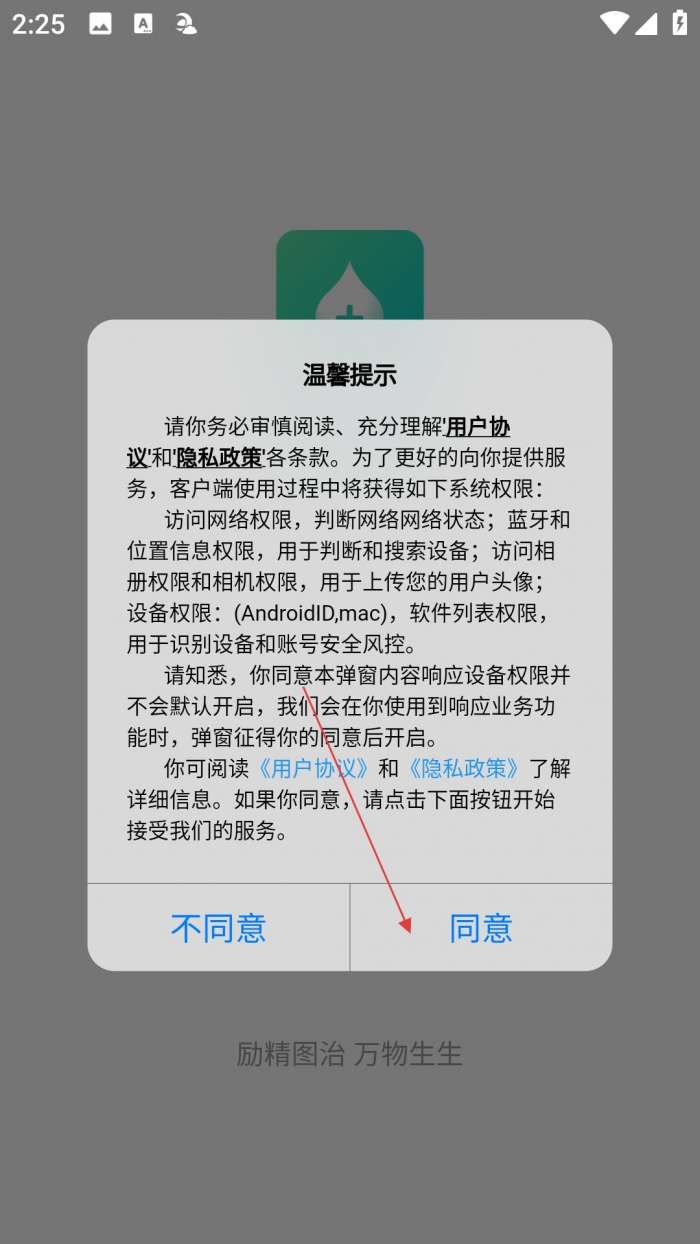Open the blue 《用户协议》 link
The image size is (700, 1244).
point(314,768)
